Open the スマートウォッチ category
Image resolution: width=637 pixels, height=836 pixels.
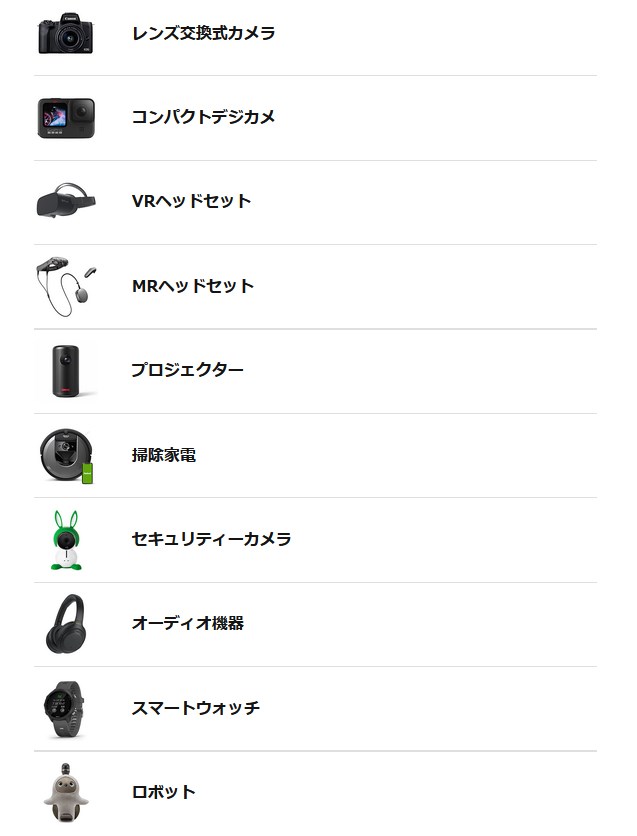195,708
